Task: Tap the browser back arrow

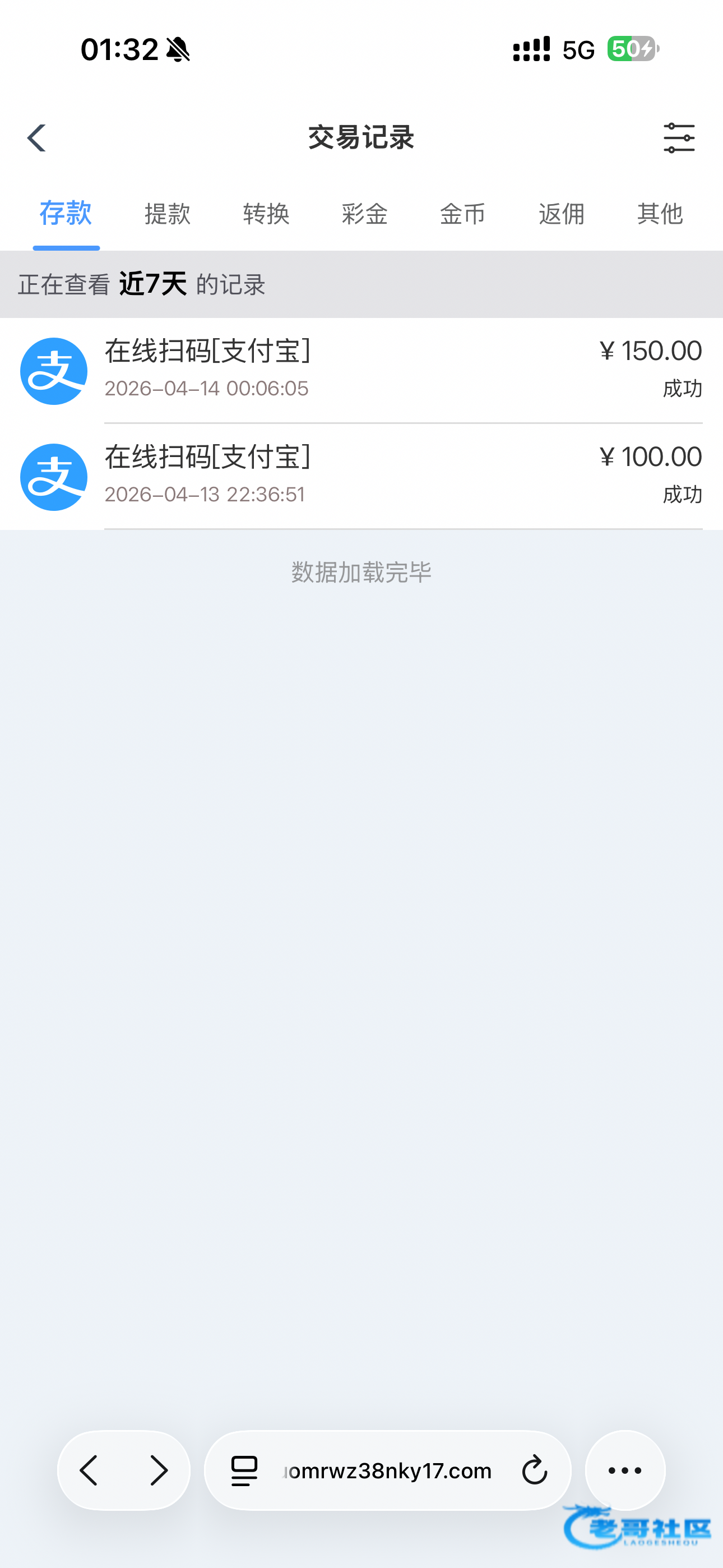Action: pos(89,1470)
